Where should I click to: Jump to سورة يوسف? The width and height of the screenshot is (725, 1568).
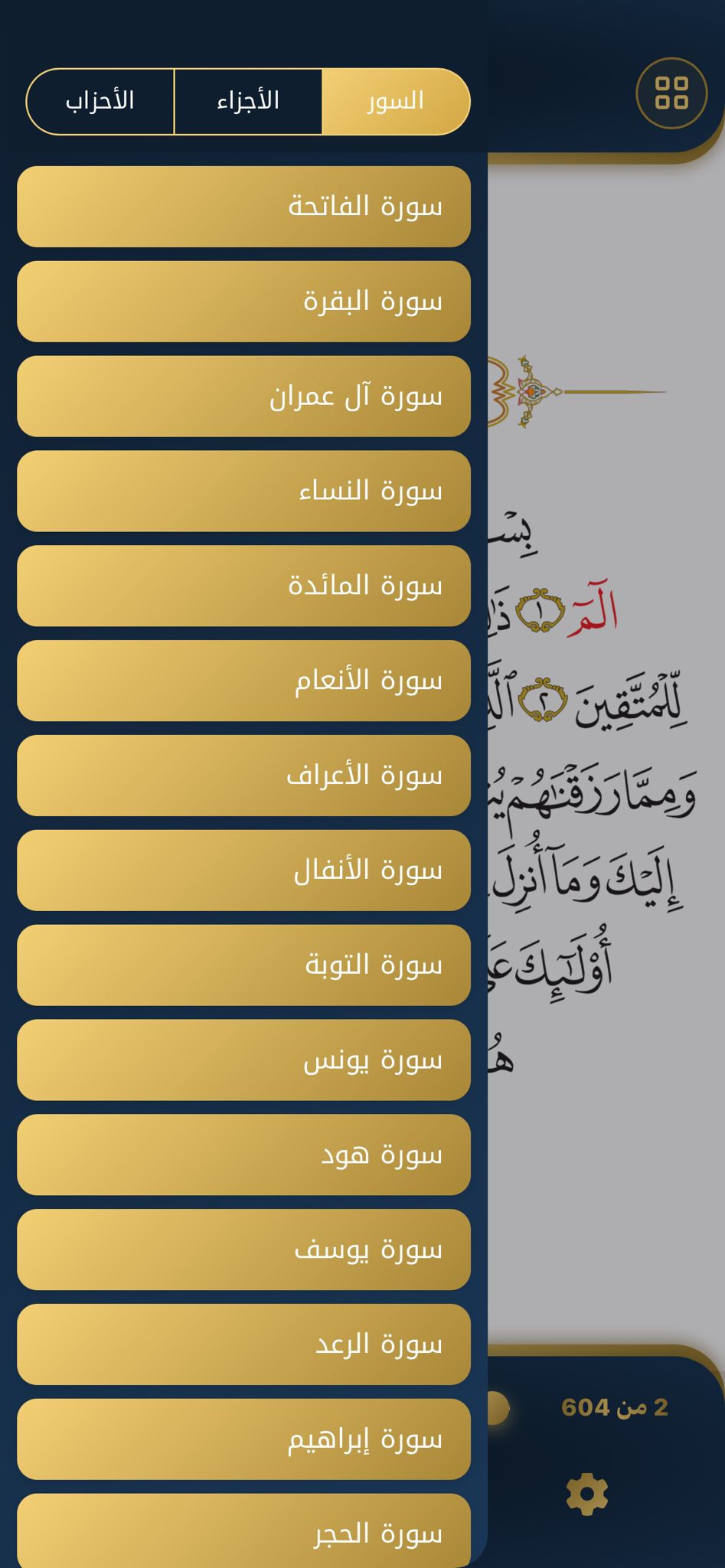[243, 1249]
